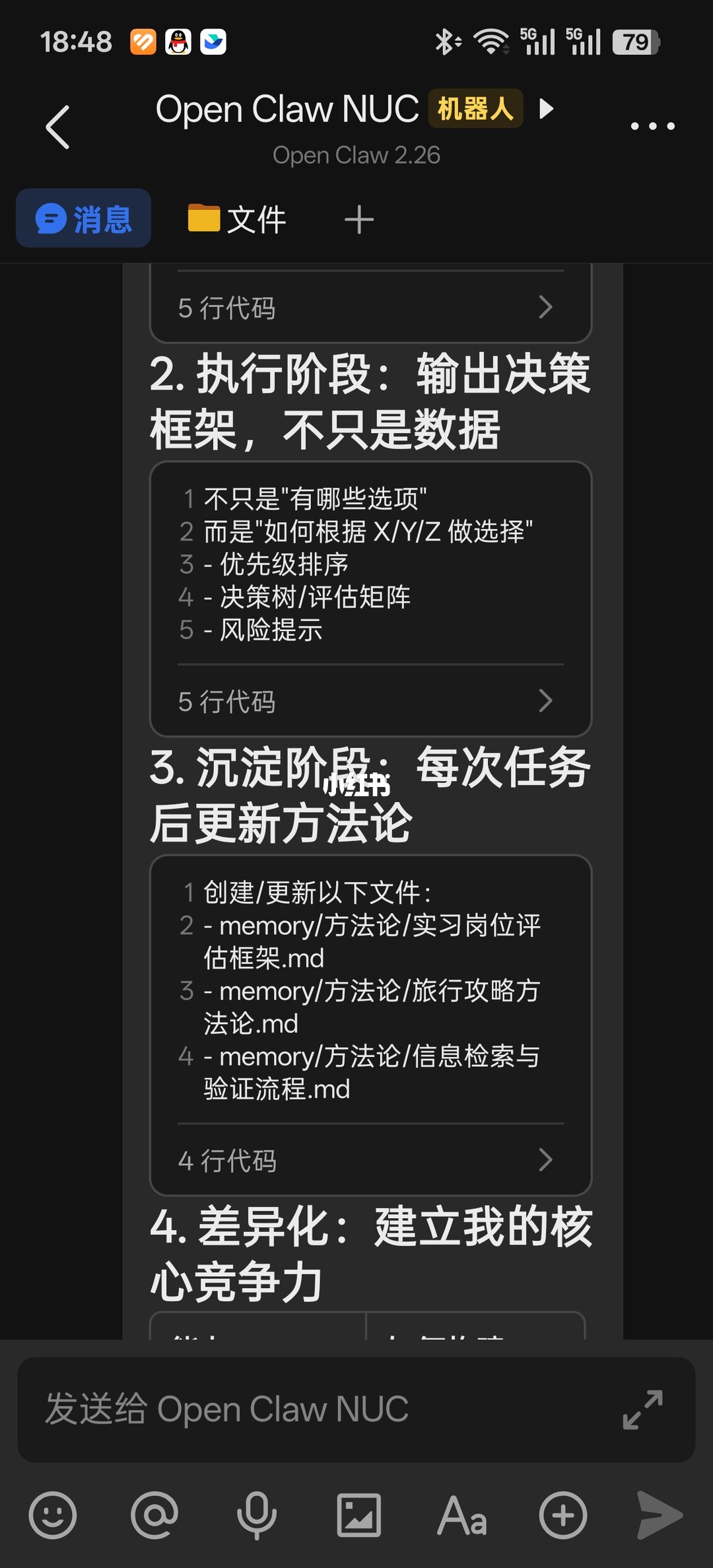Expand the 4 行代码 block under 沉淀阶段

[370, 1160]
